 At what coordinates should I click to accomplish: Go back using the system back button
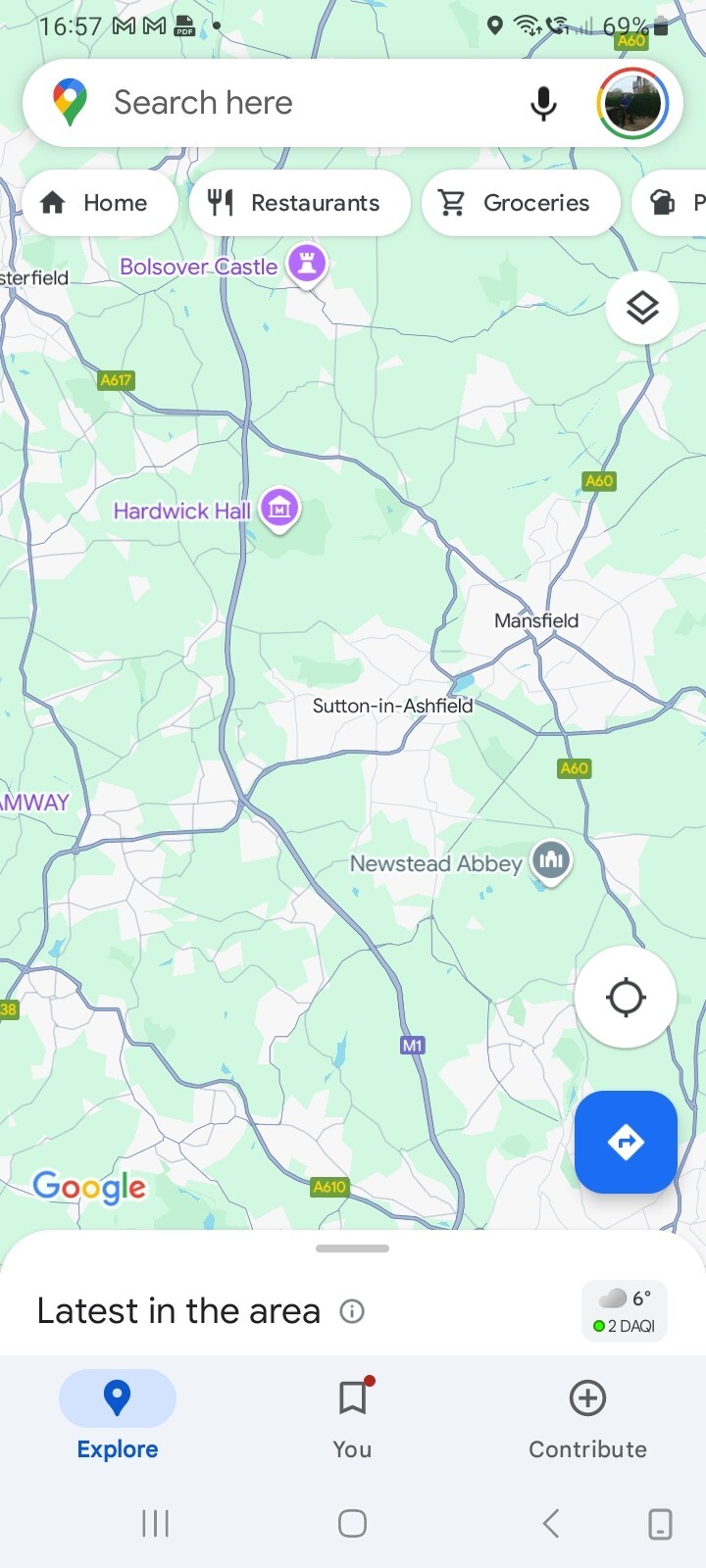point(551,1523)
